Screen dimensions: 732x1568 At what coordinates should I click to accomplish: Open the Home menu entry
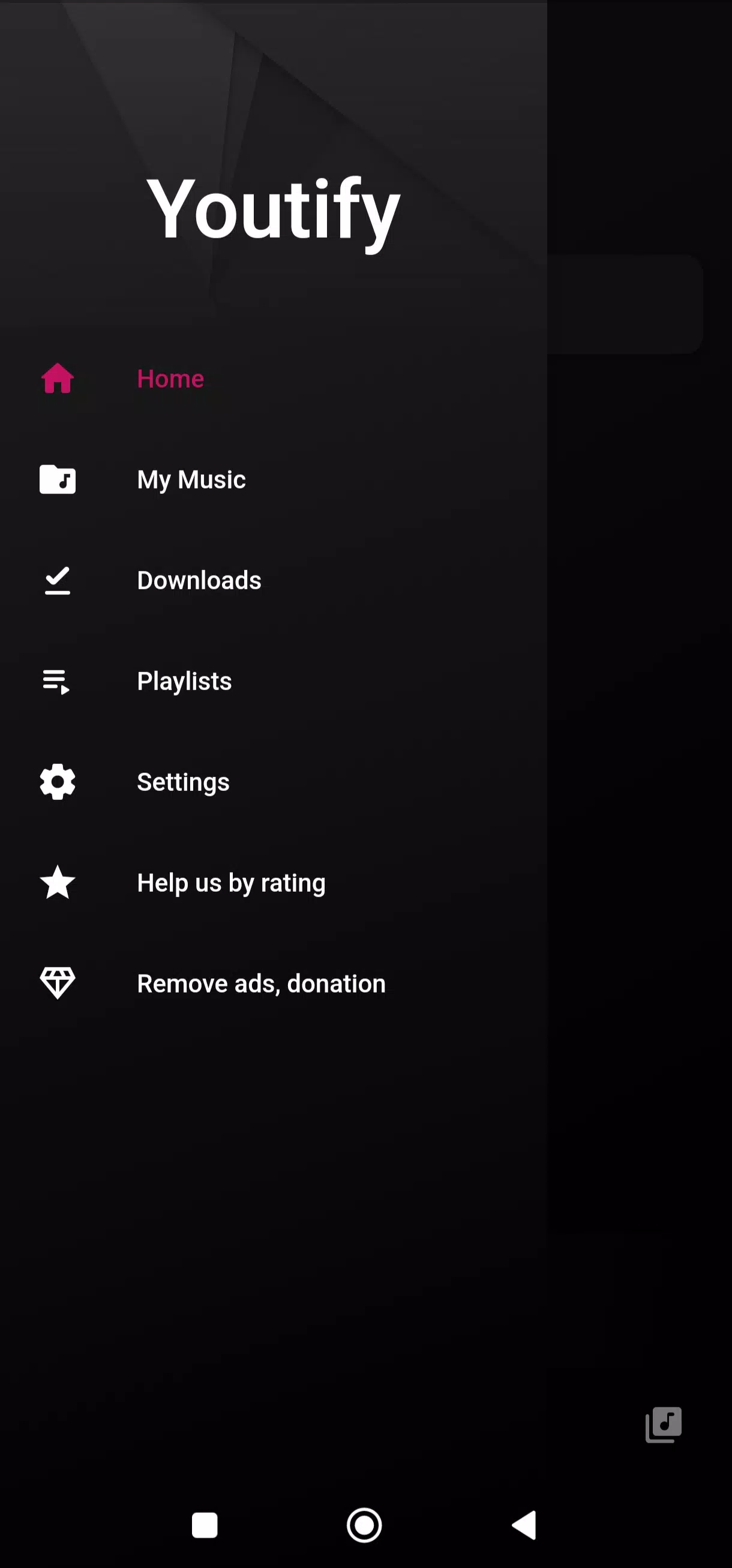170,379
